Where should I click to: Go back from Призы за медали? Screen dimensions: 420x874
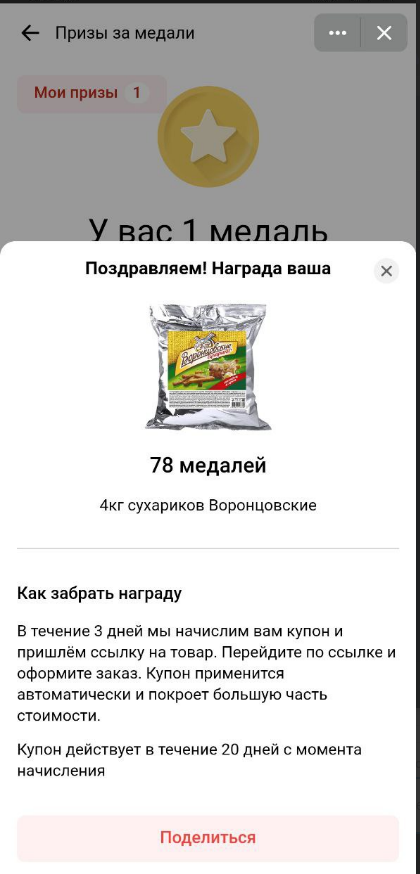pos(30,33)
